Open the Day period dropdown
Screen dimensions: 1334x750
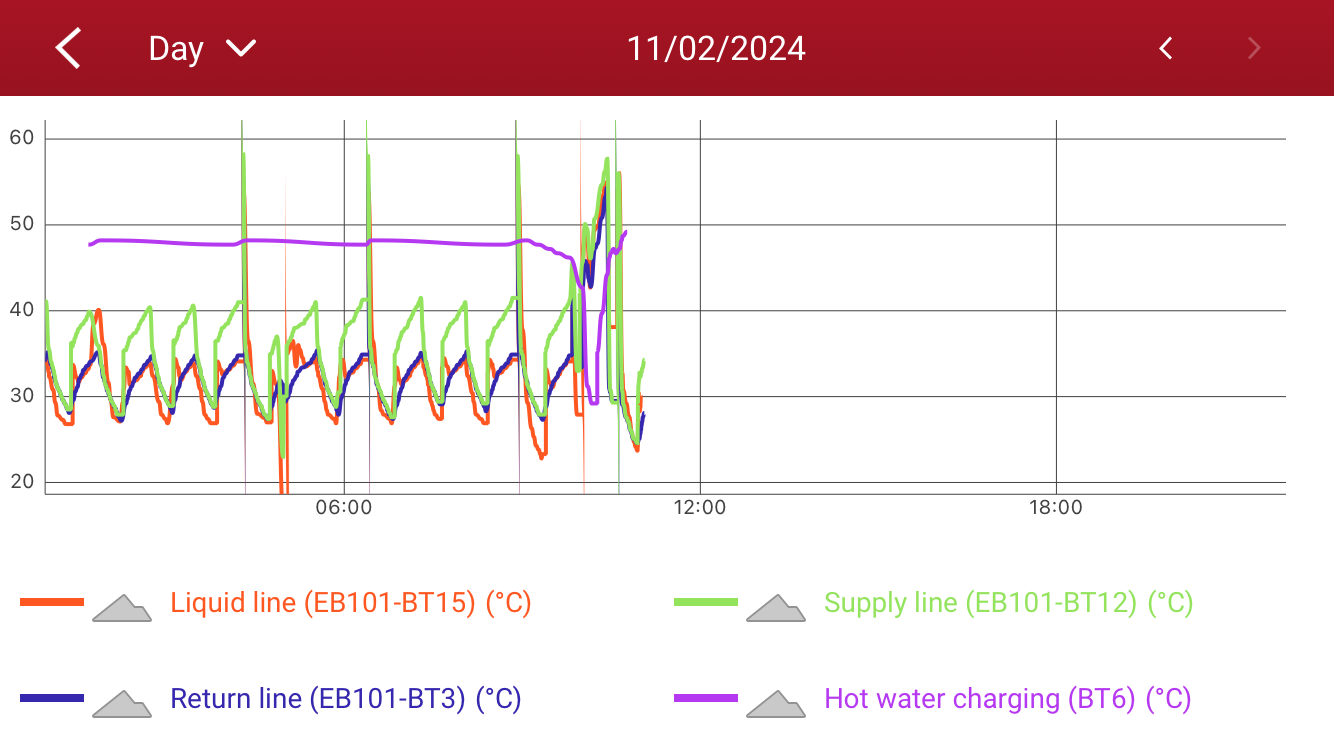[x=202, y=48]
